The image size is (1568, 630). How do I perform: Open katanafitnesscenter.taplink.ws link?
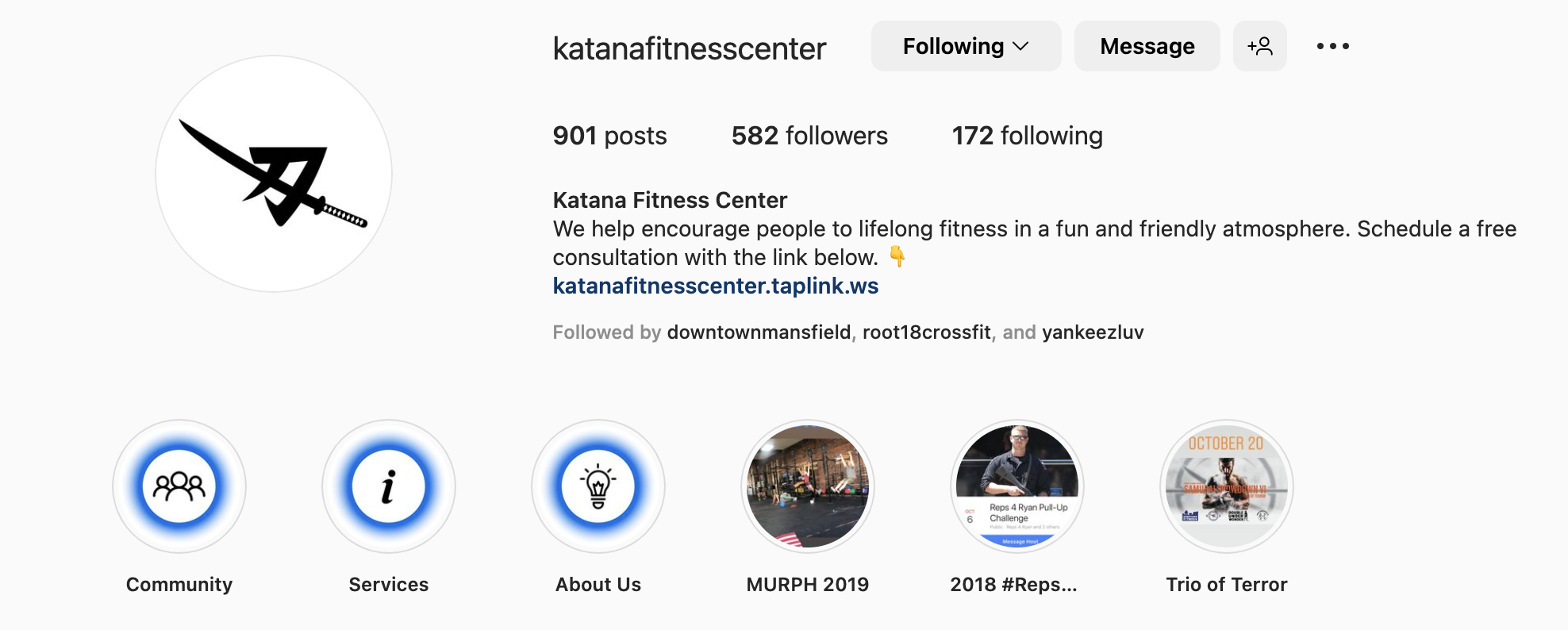pos(715,286)
